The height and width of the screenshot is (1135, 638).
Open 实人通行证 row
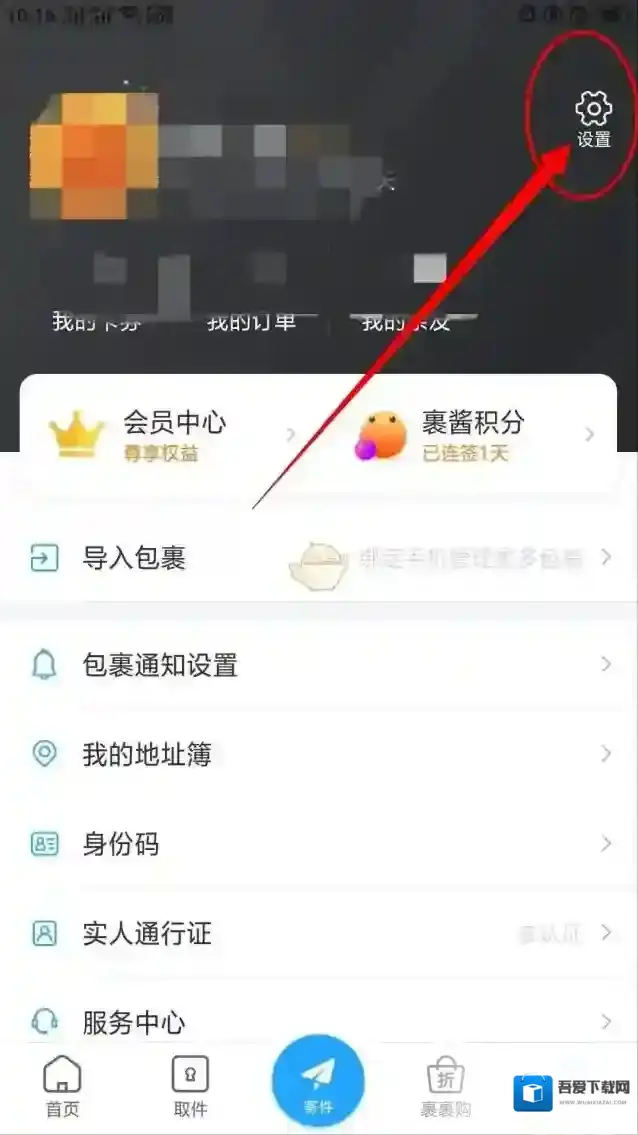pos(147,934)
